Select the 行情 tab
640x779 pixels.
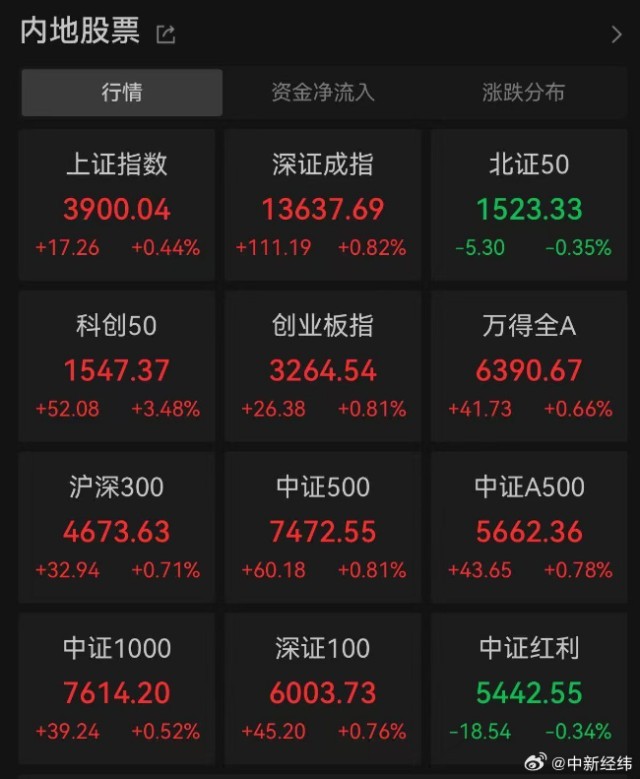point(122,93)
